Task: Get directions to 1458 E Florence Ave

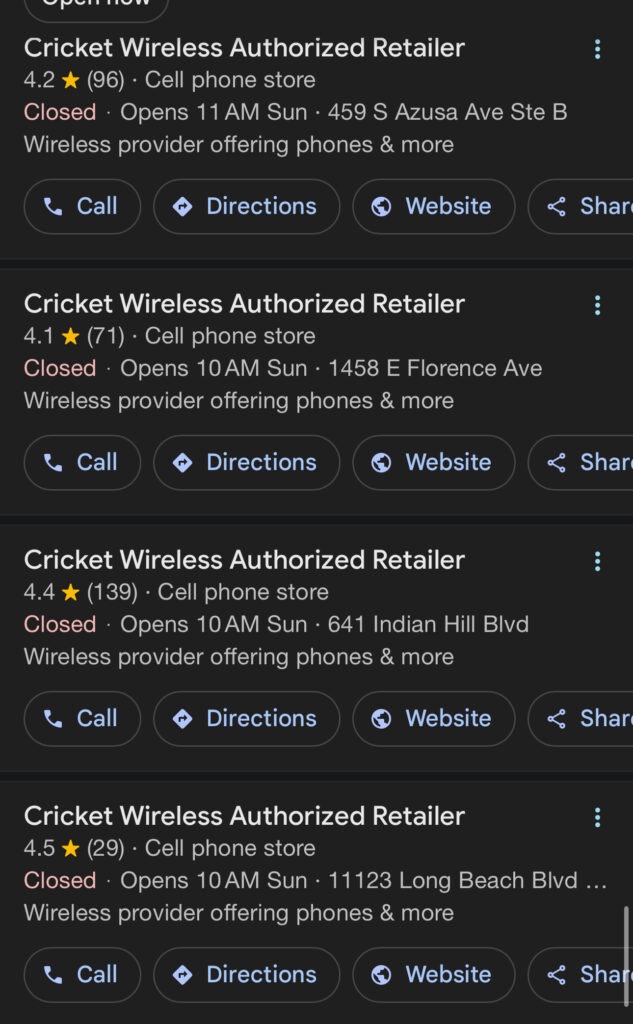Action: click(x=246, y=462)
